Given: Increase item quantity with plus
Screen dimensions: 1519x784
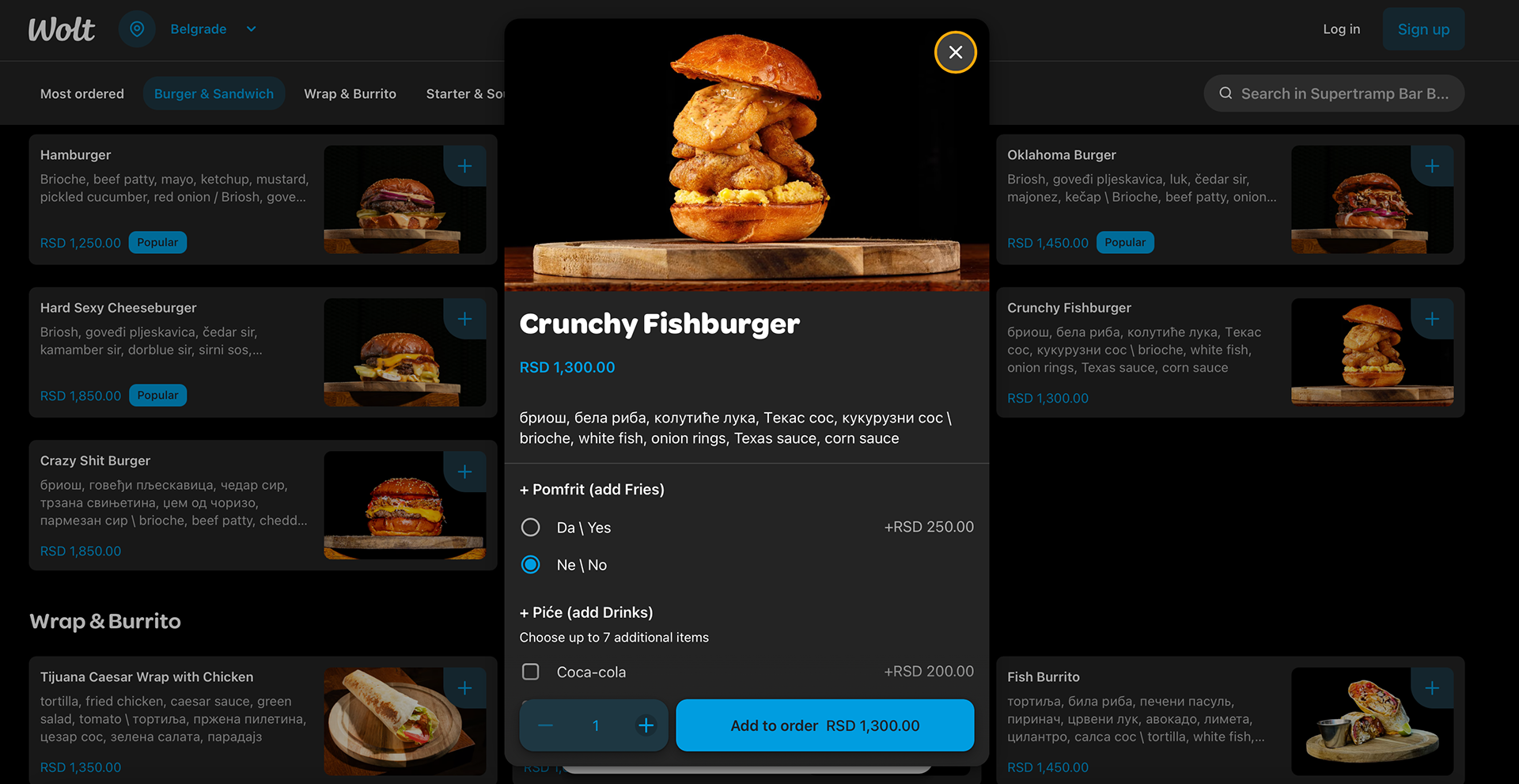Looking at the screenshot, I should [646, 725].
